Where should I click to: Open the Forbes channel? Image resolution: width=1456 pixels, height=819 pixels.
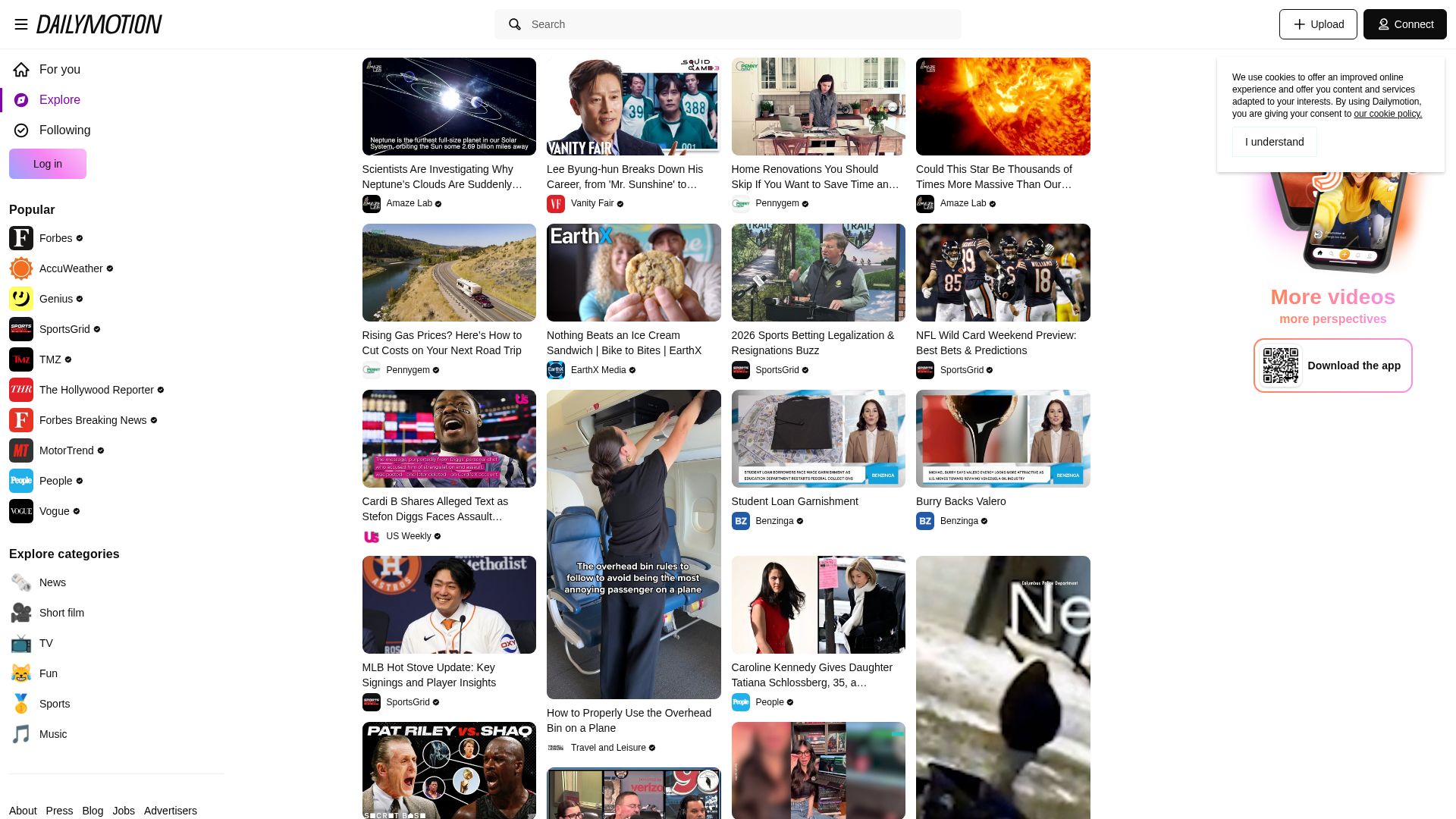click(55, 238)
